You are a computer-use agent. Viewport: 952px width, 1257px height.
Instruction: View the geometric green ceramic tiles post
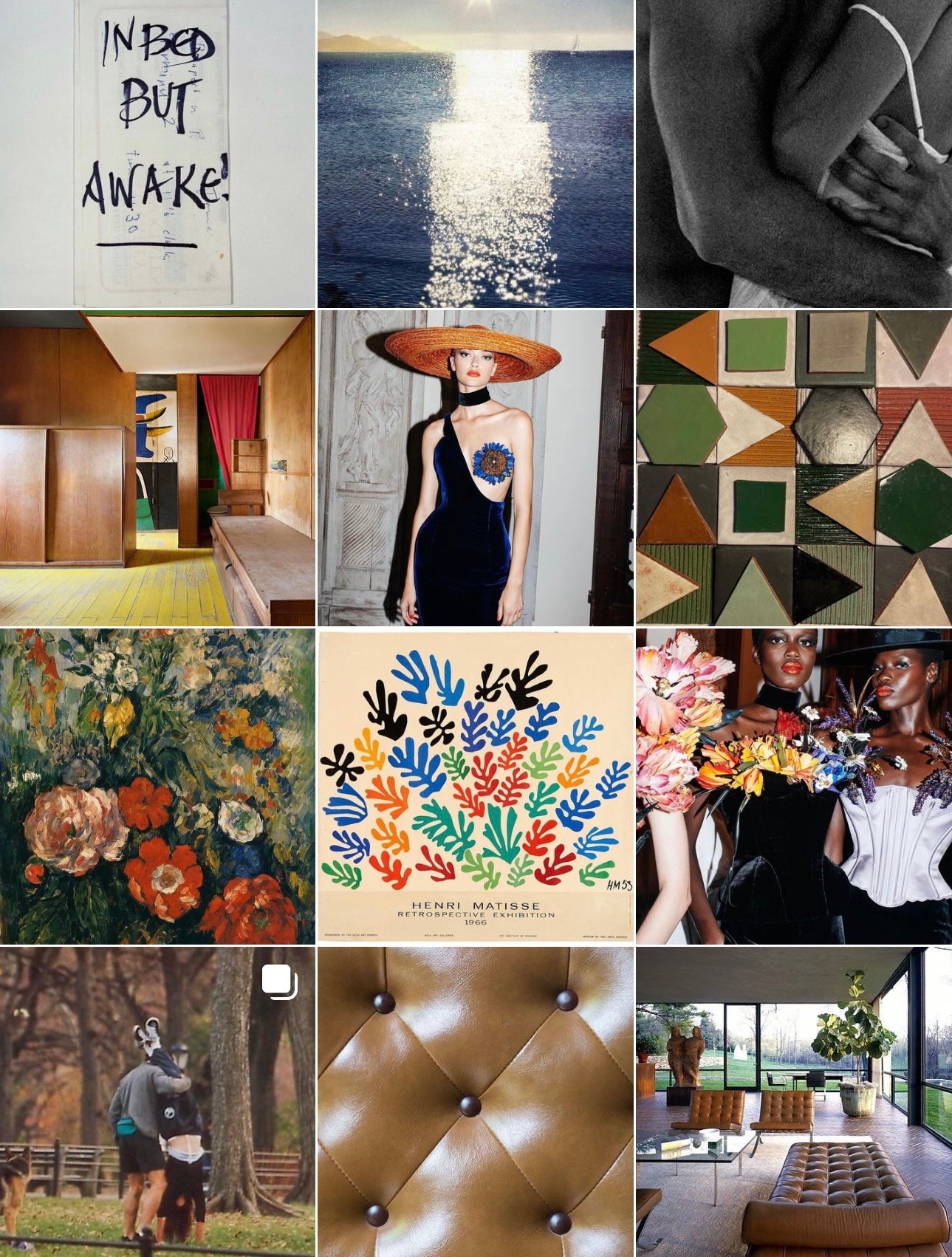(x=794, y=467)
